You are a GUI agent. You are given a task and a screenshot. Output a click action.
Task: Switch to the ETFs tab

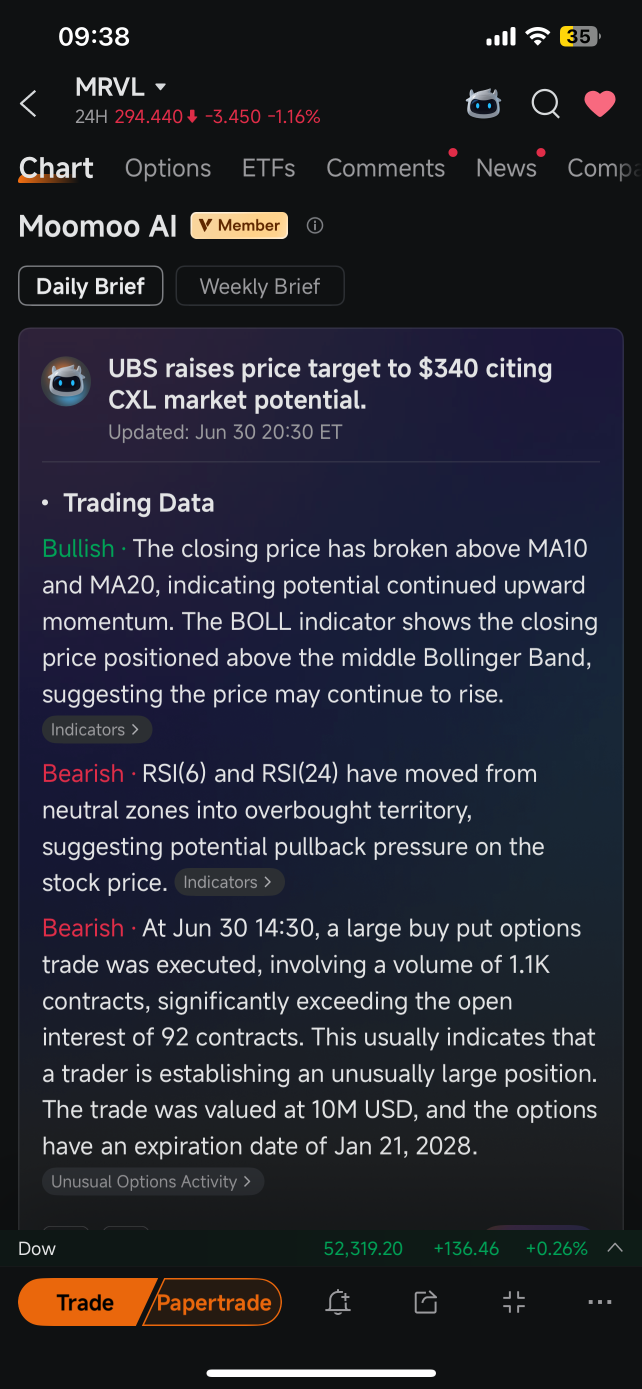pyautogui.click(x=269, y=168)
